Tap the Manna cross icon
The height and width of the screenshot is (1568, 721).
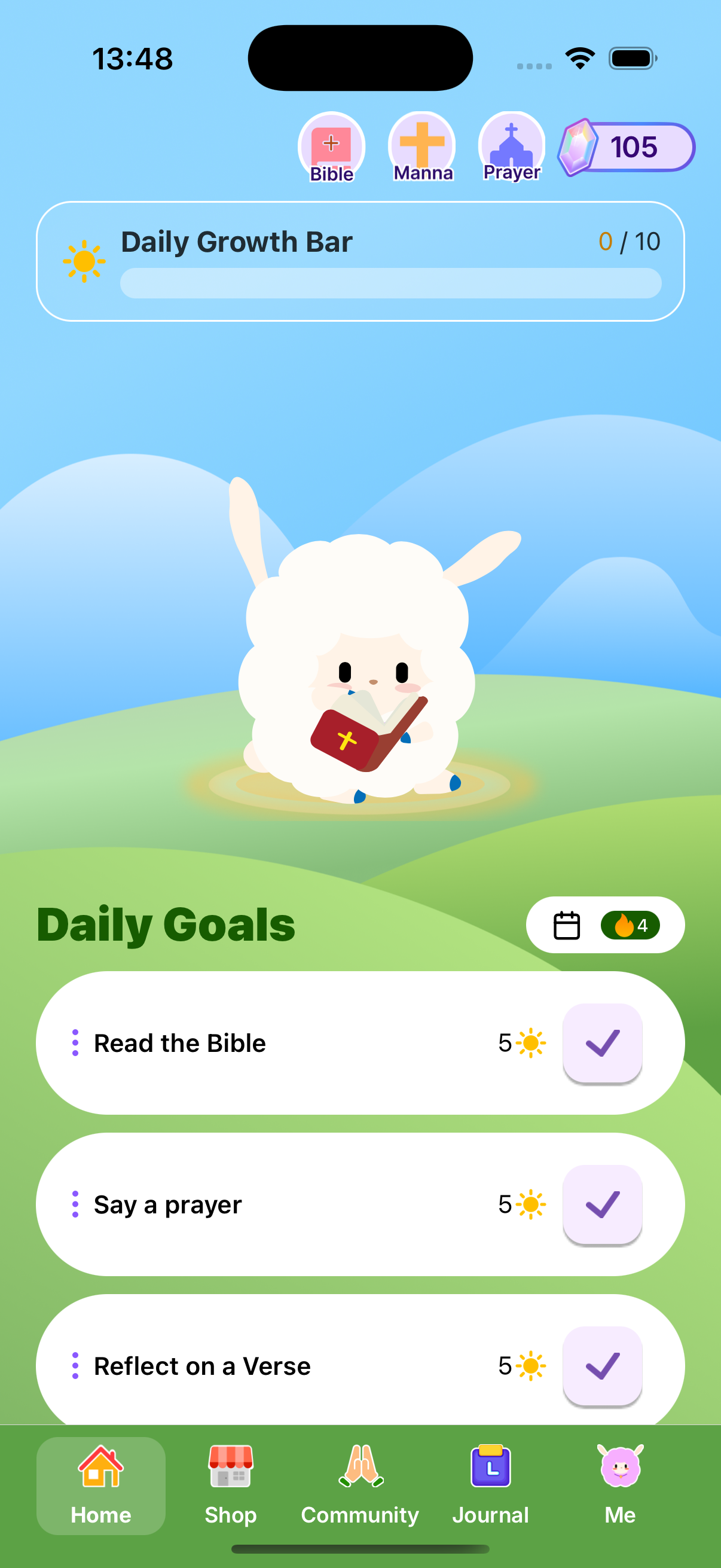point(421,144)
